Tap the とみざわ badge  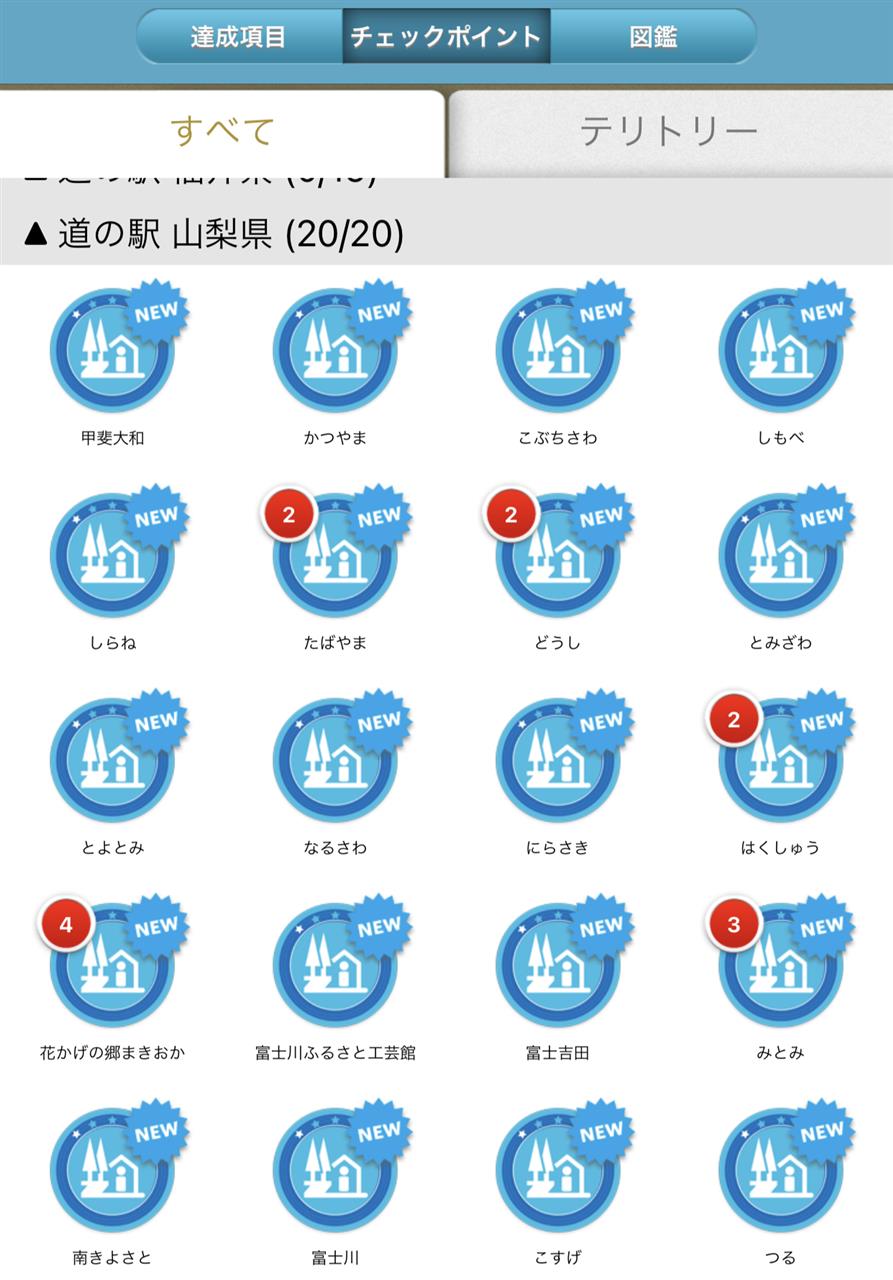pyautogui.click(x=781, y=556)
